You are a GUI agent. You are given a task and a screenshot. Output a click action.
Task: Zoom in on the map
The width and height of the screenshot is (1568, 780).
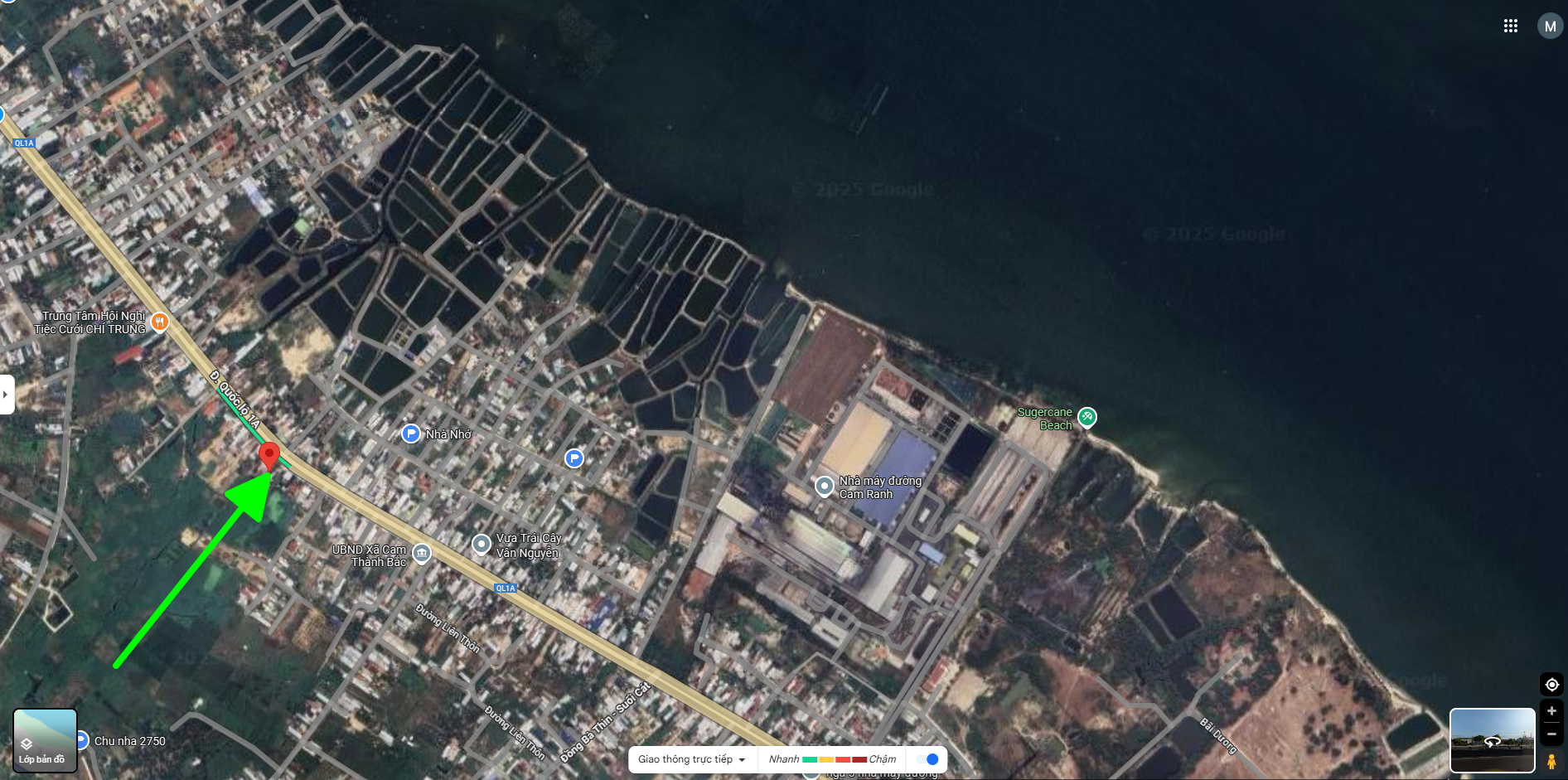point(1551,711)
